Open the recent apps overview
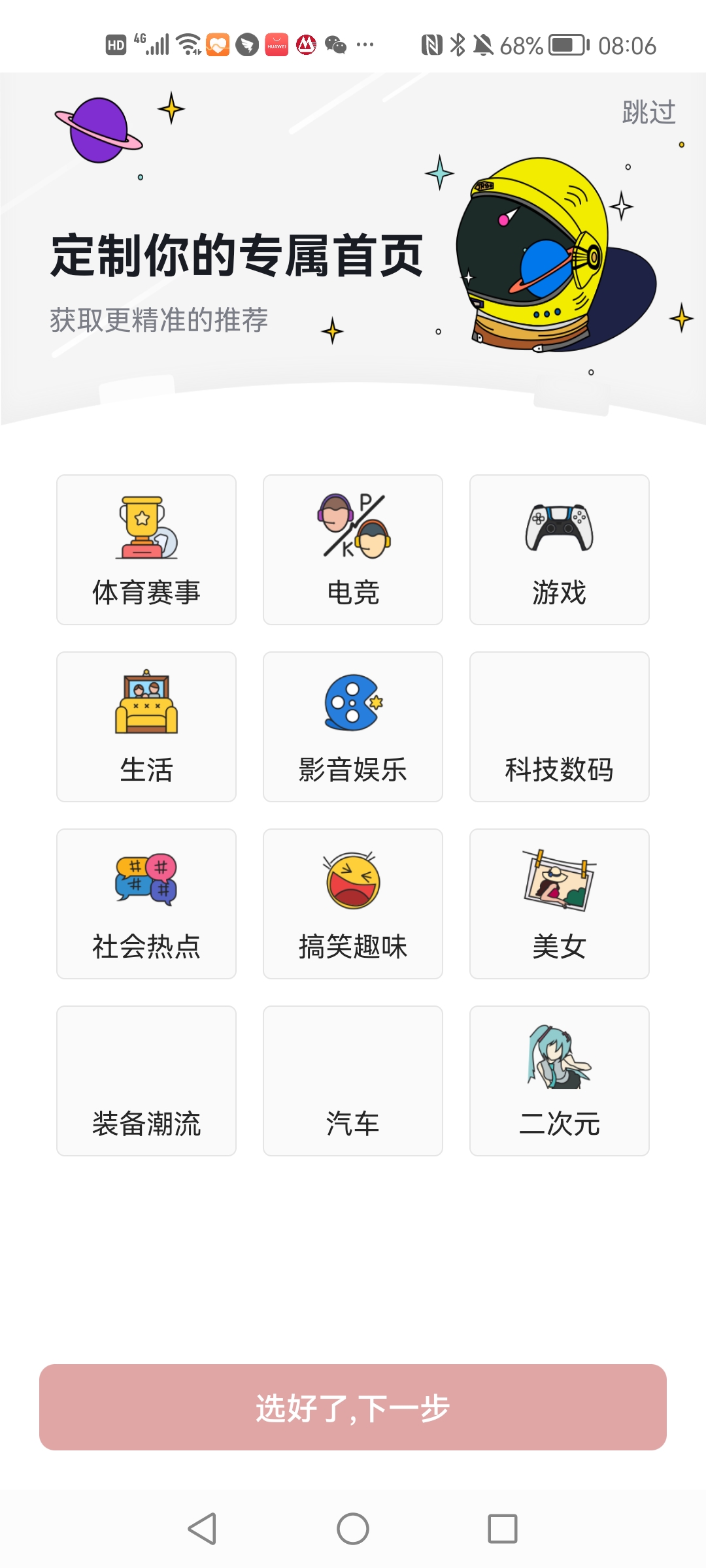Screen dimensions: 706x1568 click(503, 1529)
